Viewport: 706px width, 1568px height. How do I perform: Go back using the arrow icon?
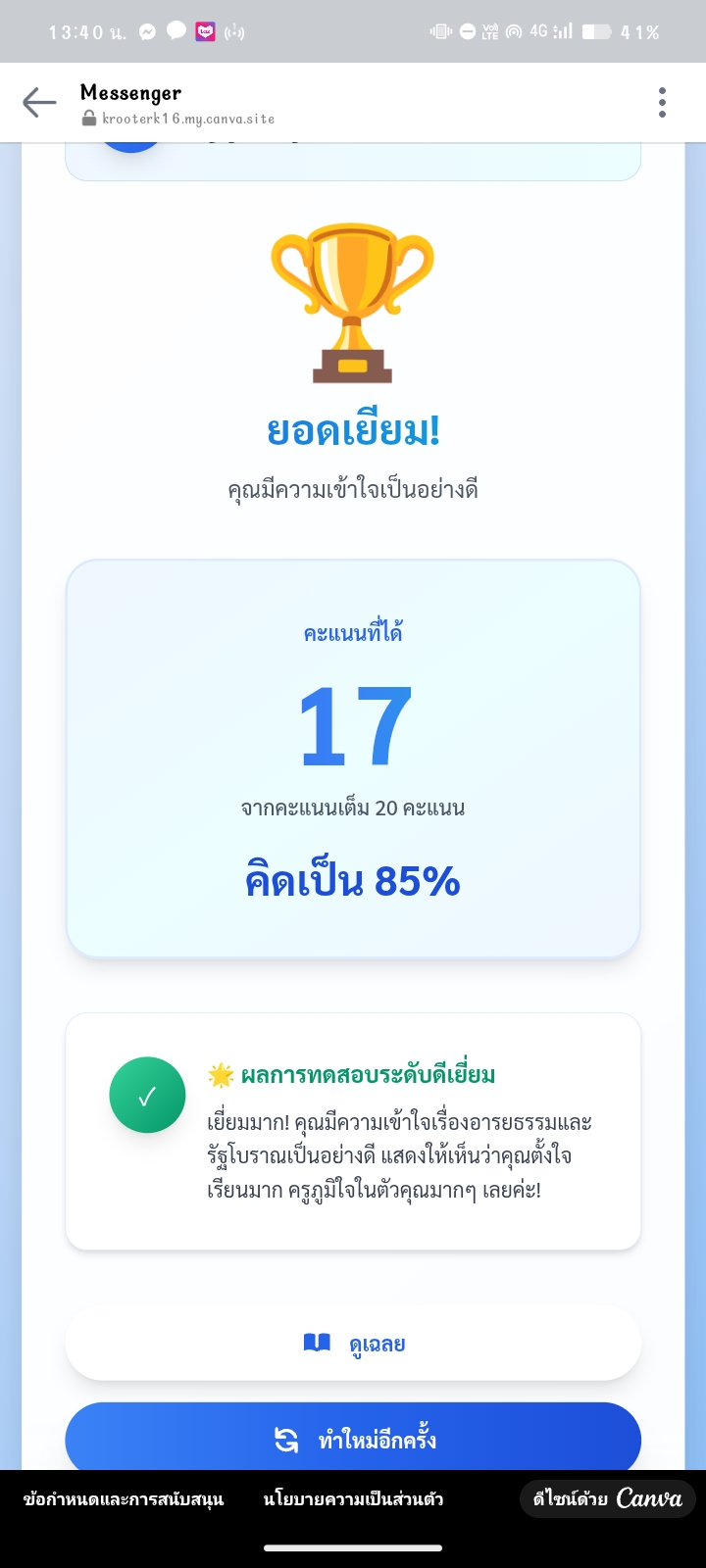(39, 102)
